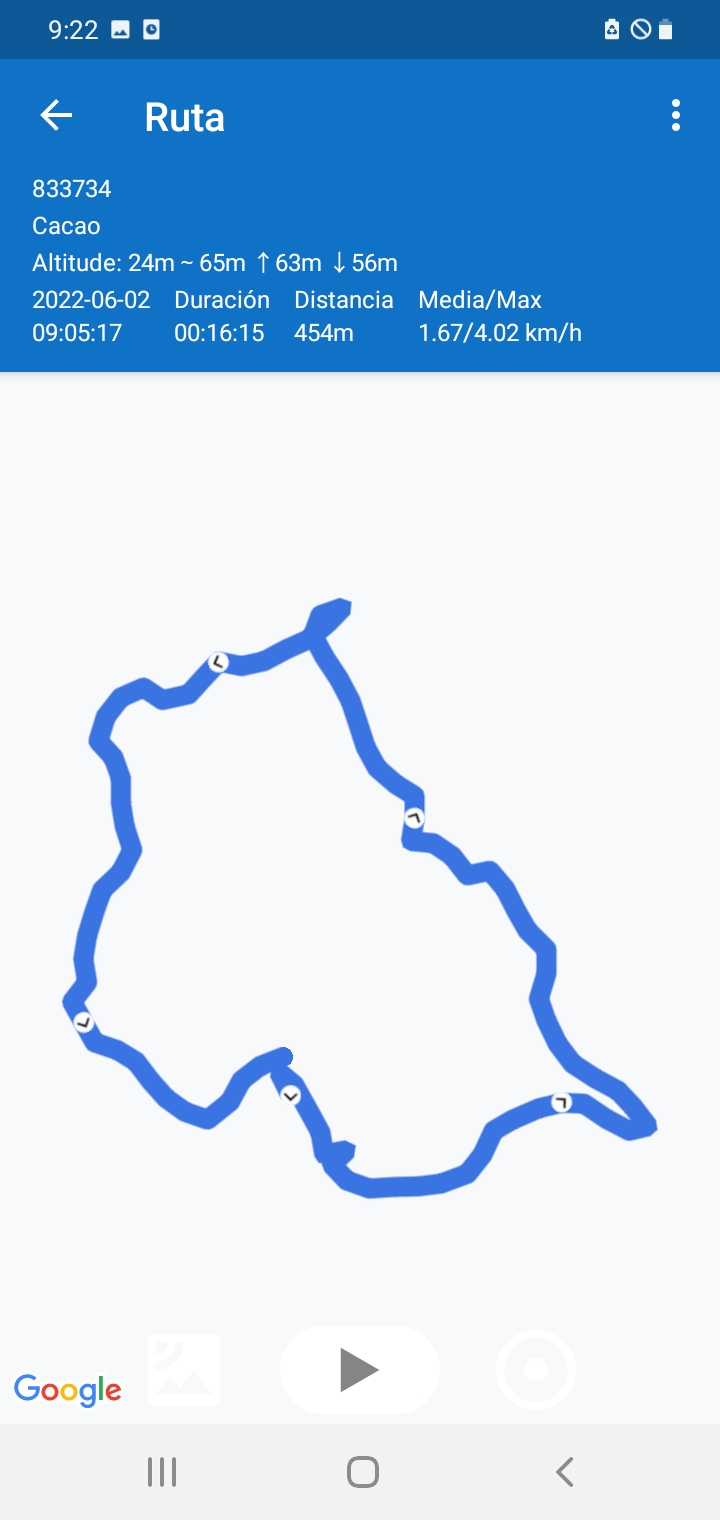
Task: Center the map on the route
Action: (536, 1369)
